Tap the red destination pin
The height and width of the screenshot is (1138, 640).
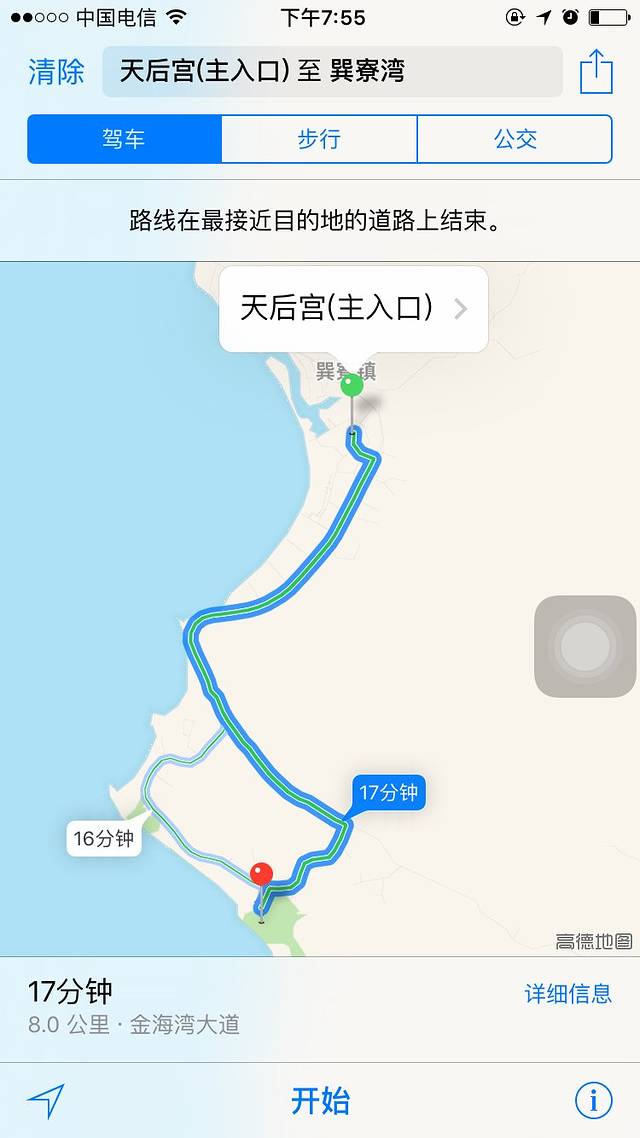[x=262, y=874]
